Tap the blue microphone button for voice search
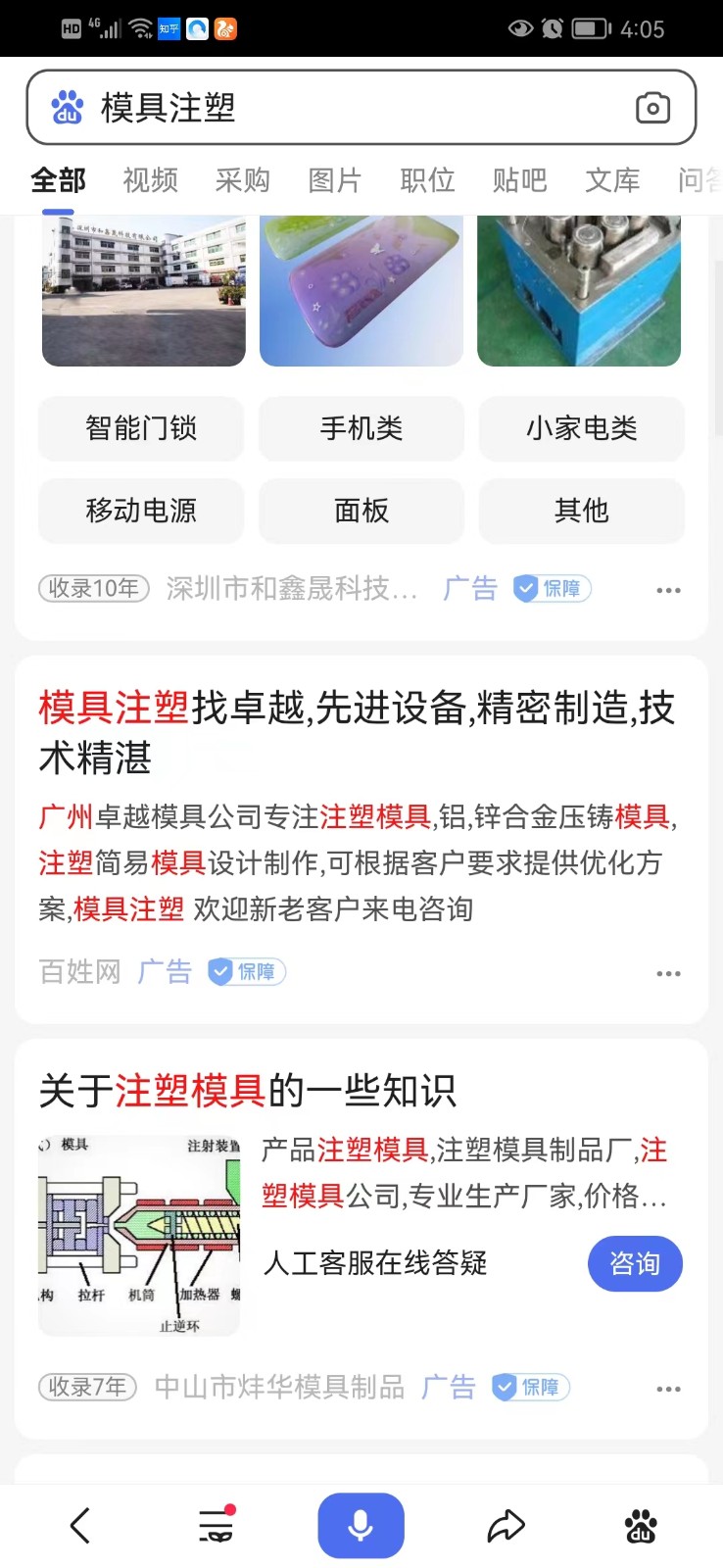Viewport: 723px width, 1568px height. pyautogui.click(x=361, y=1525)
